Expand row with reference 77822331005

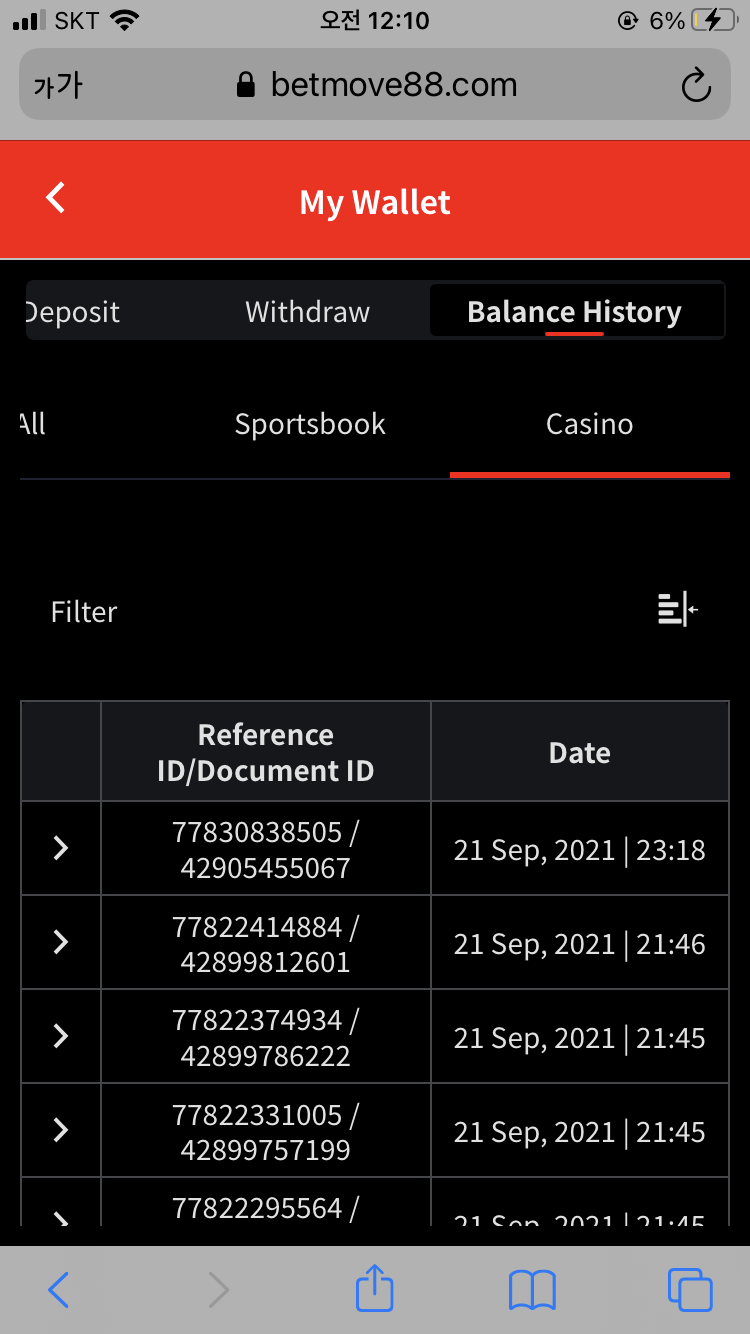[61, 1130]
